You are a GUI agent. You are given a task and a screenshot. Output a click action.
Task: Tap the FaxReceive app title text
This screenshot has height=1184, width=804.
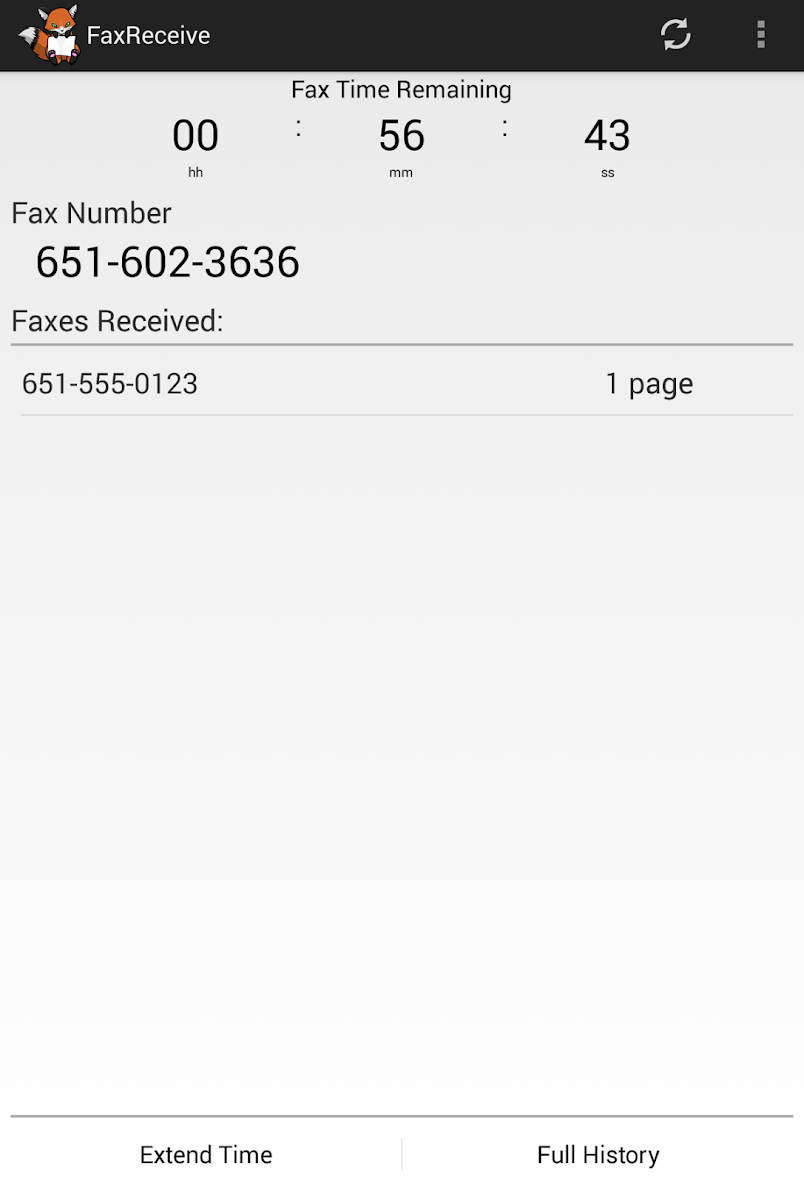coord(148,35)
